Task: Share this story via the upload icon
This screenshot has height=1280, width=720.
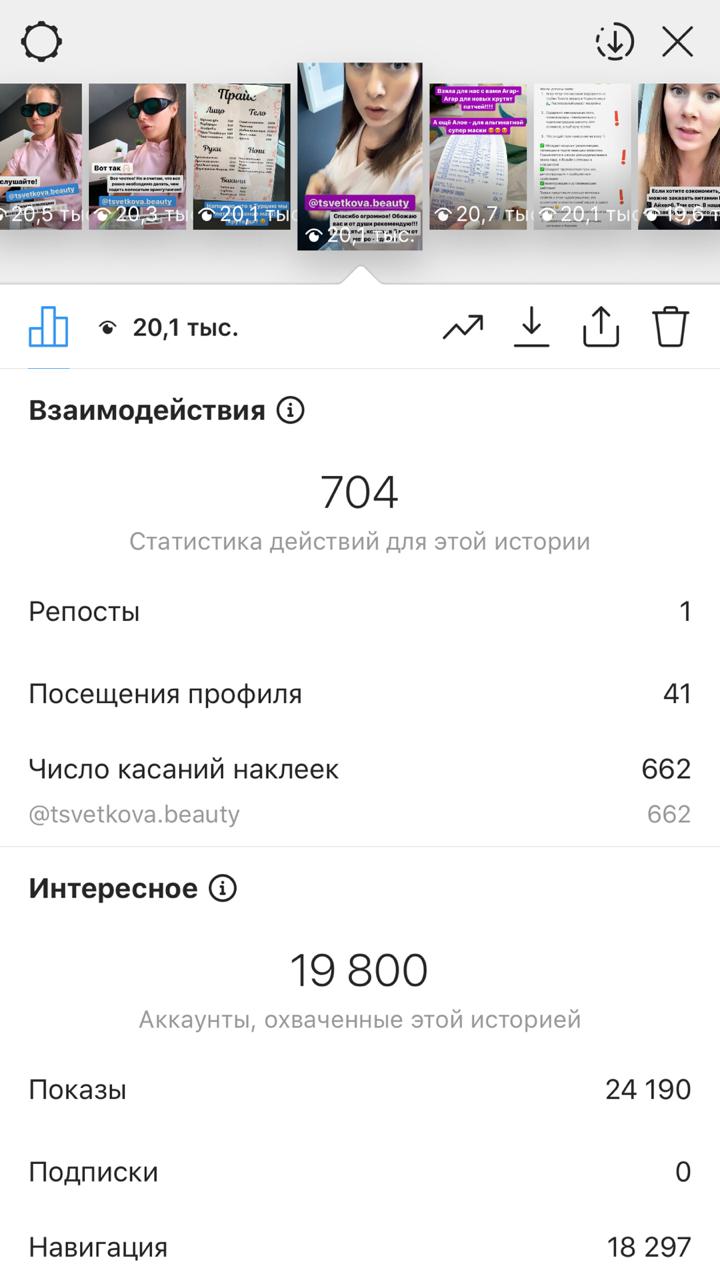Action: 601,327
